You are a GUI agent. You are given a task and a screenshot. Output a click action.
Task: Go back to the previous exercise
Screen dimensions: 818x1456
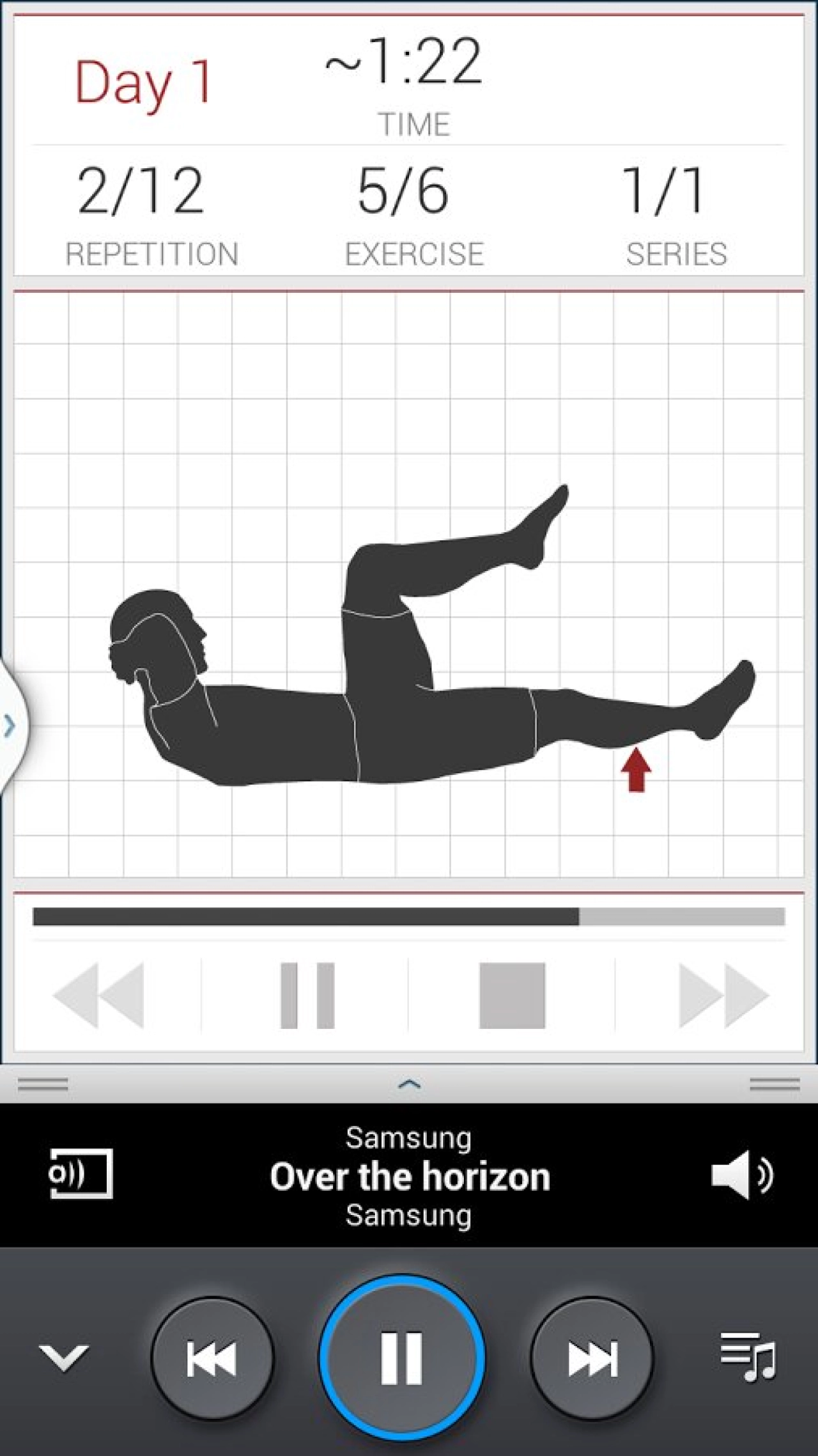tap(99, 995)
